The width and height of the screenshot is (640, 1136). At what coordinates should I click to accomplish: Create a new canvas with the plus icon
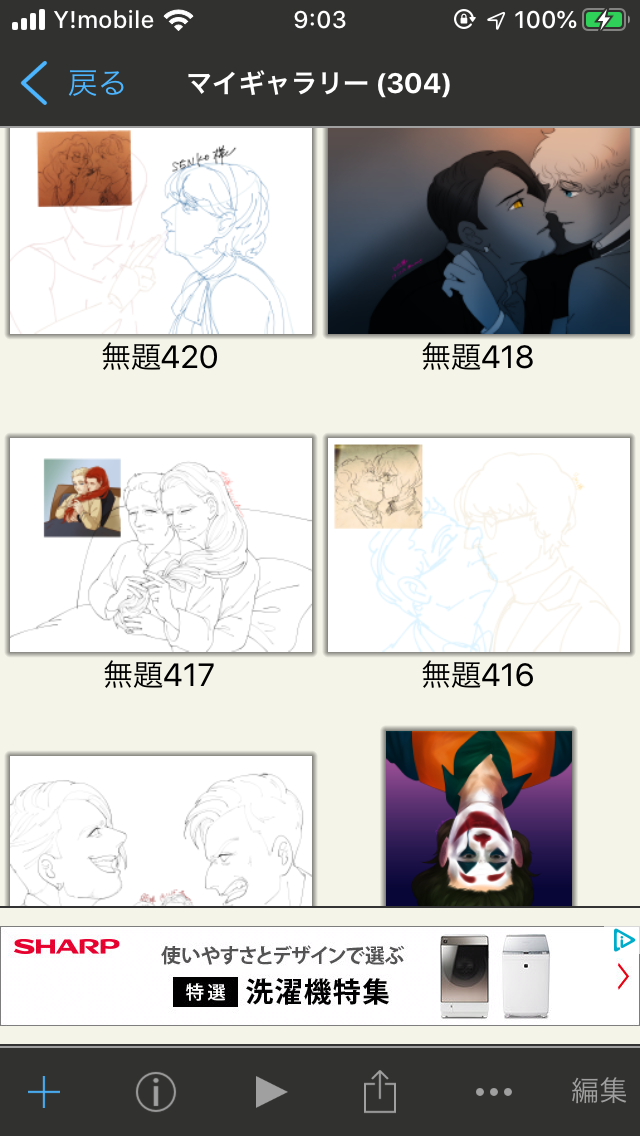[44, 1092]
